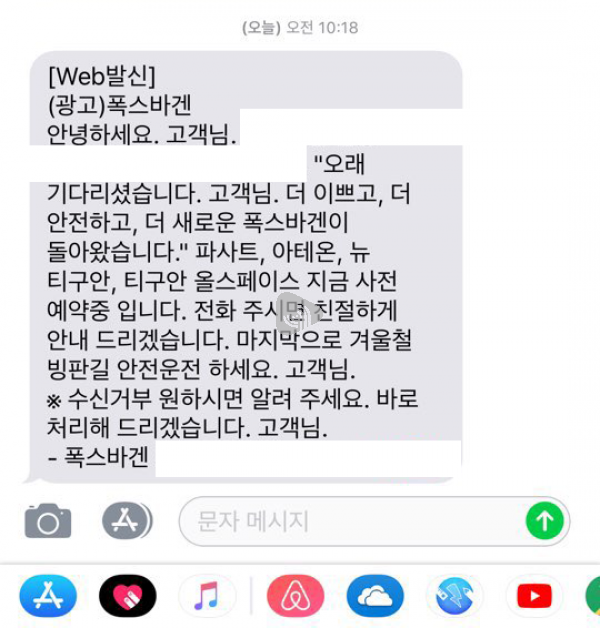The image size is (600, 628).
Task: Open the Digital Touch heart app
Action: 127,597
